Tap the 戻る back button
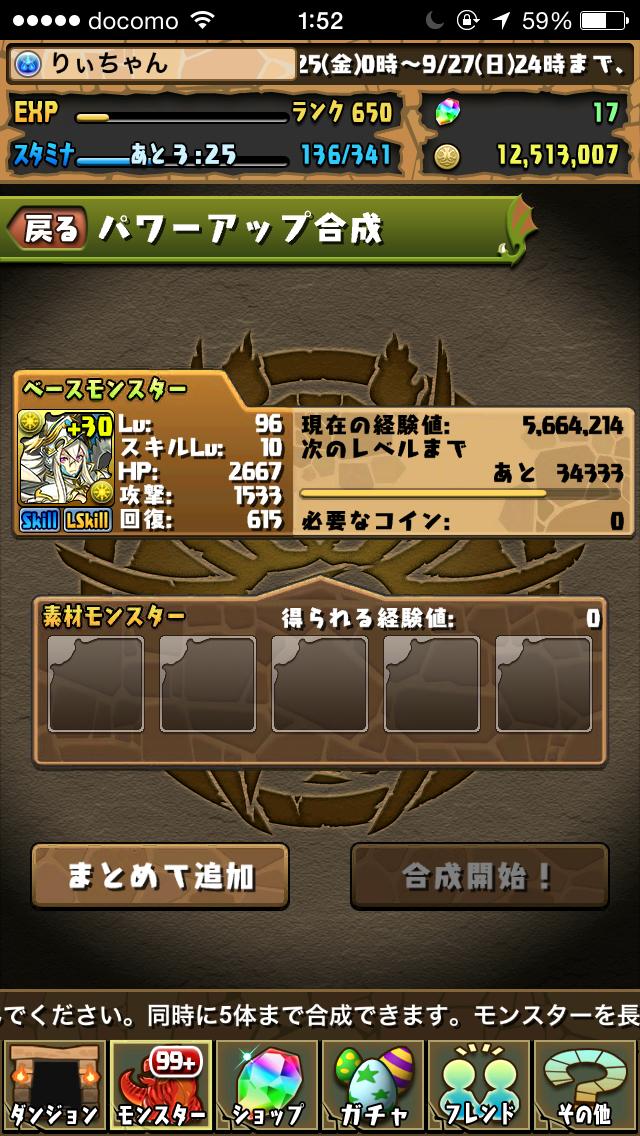Image resolution: width=640 pixels, height=1136 pixels. (x=45, y=229)
